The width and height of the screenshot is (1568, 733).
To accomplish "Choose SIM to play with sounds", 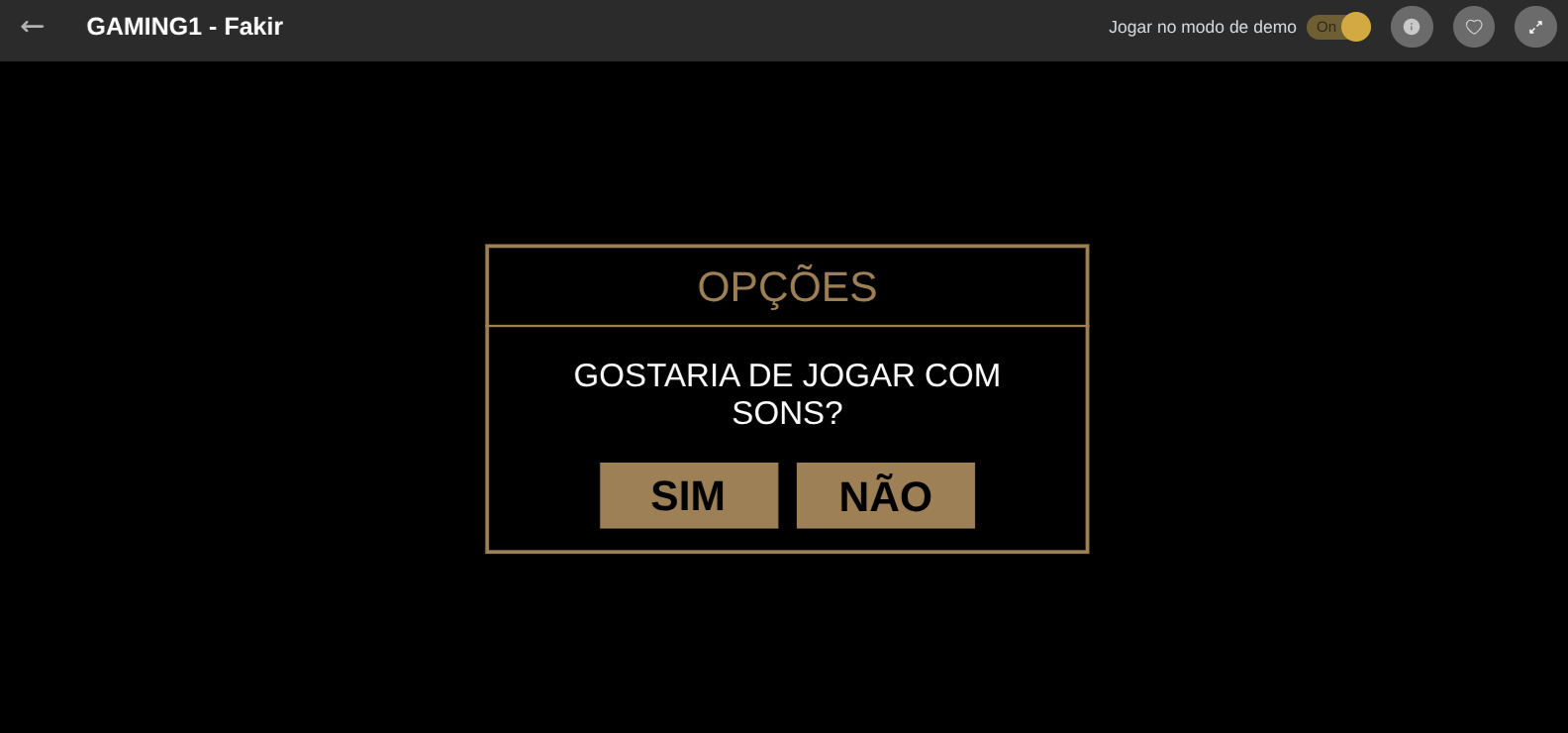I will tap(689, 495).
